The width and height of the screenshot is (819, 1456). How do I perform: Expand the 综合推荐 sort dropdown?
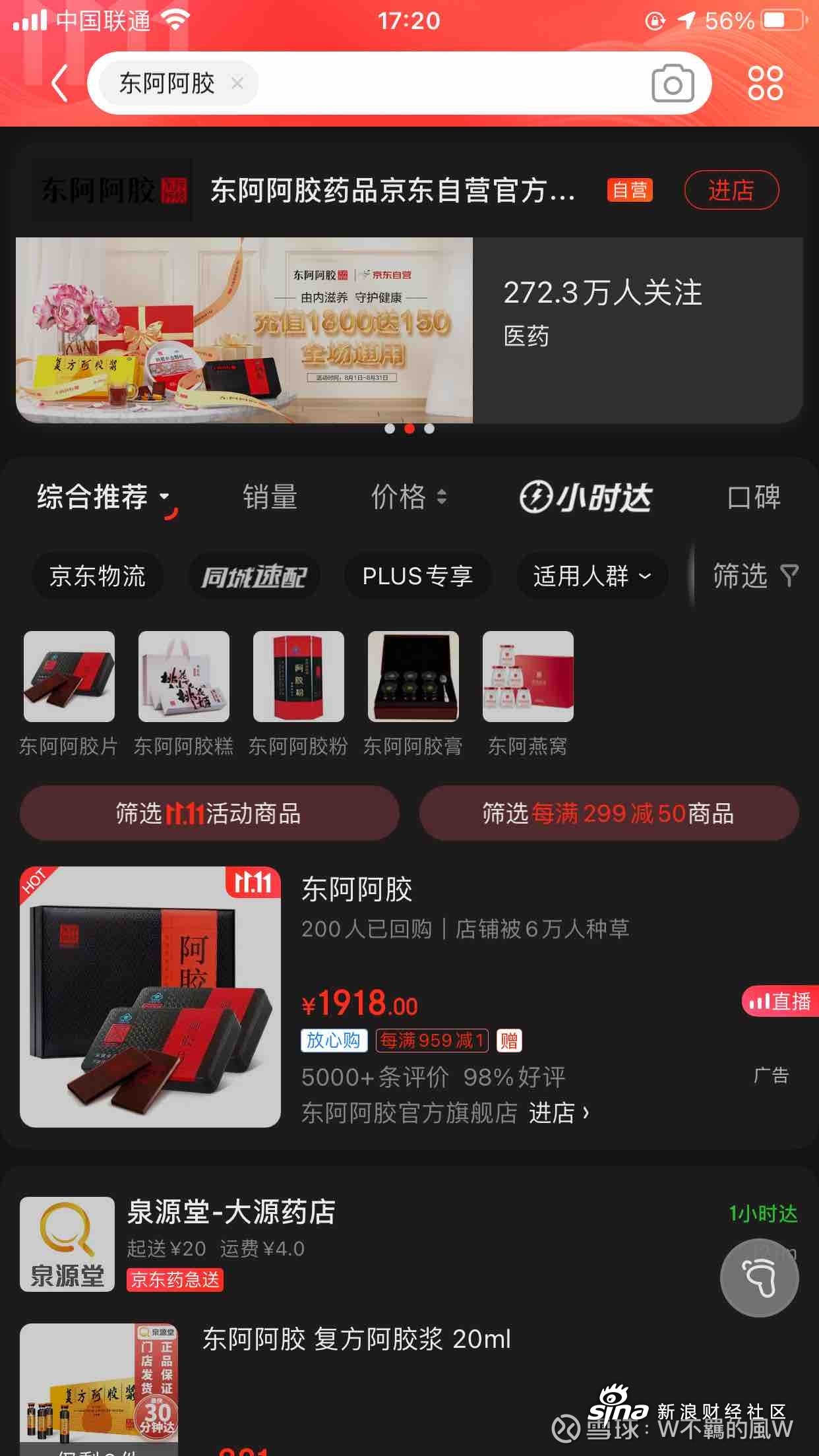pos(104,497)
